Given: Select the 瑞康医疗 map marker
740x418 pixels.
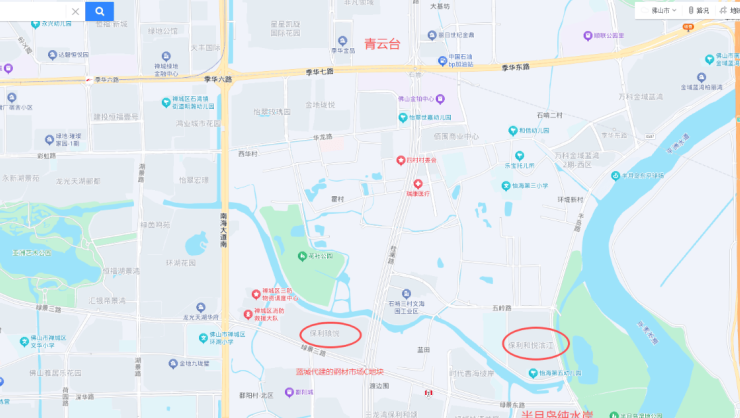Looking at the screenshot, I should tap(419, 184).
